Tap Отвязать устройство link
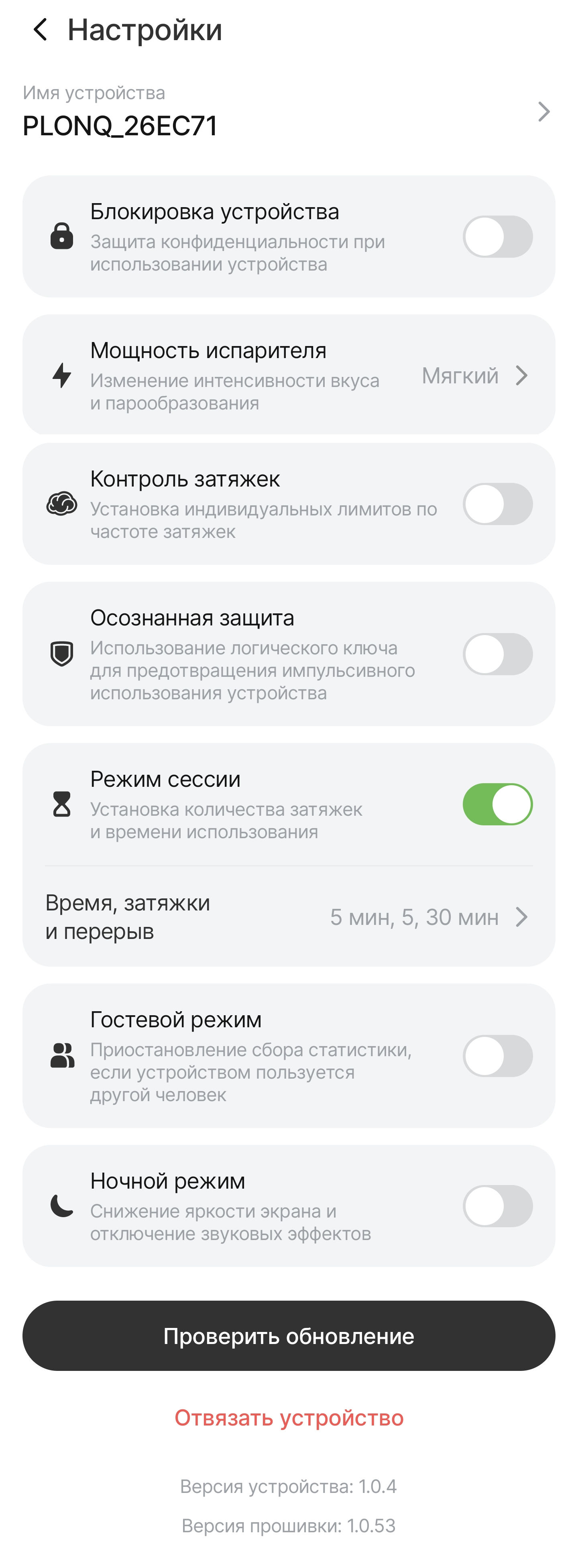Viewport: 578px width, 1568px height. click(x=288, y=1418)
